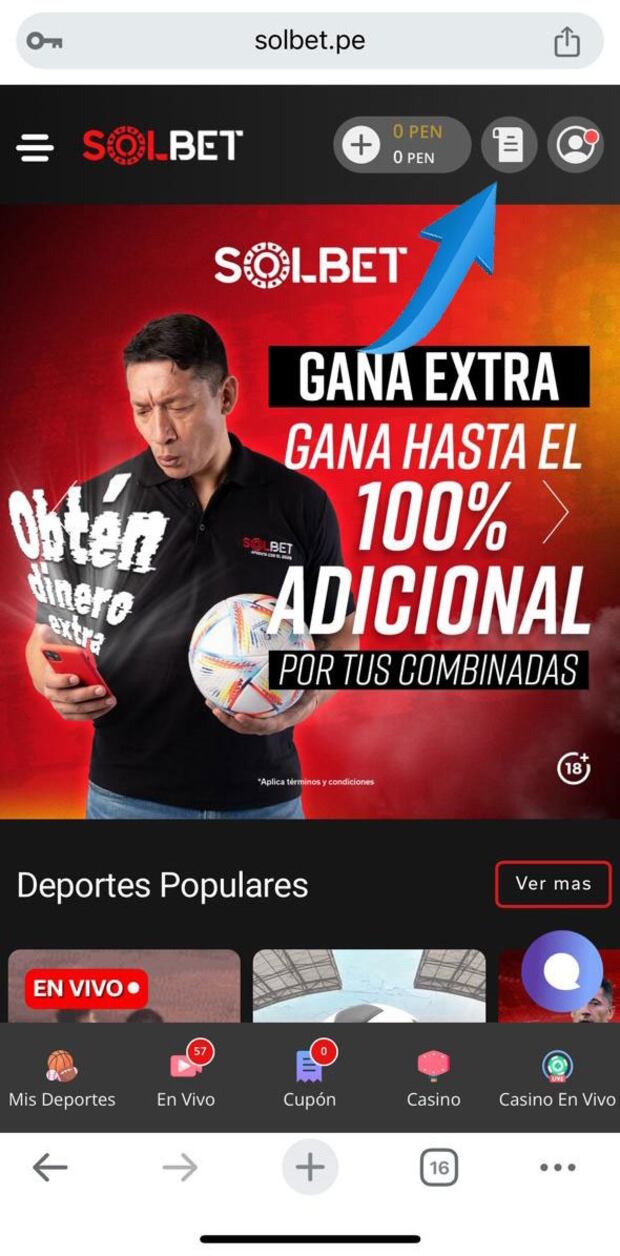Open browser overflow menu

557,1167
